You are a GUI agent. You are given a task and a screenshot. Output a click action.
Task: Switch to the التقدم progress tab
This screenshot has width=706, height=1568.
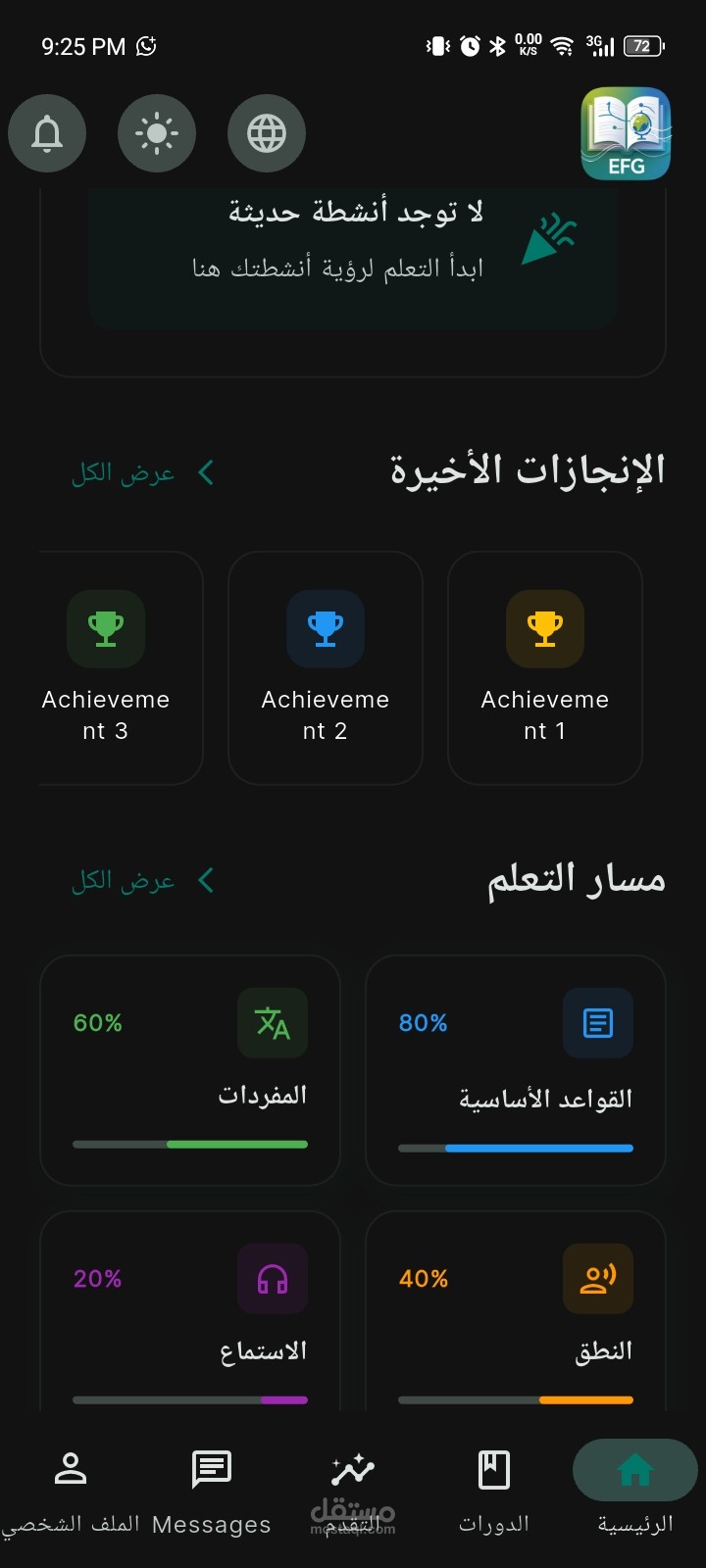[353, 1490]
